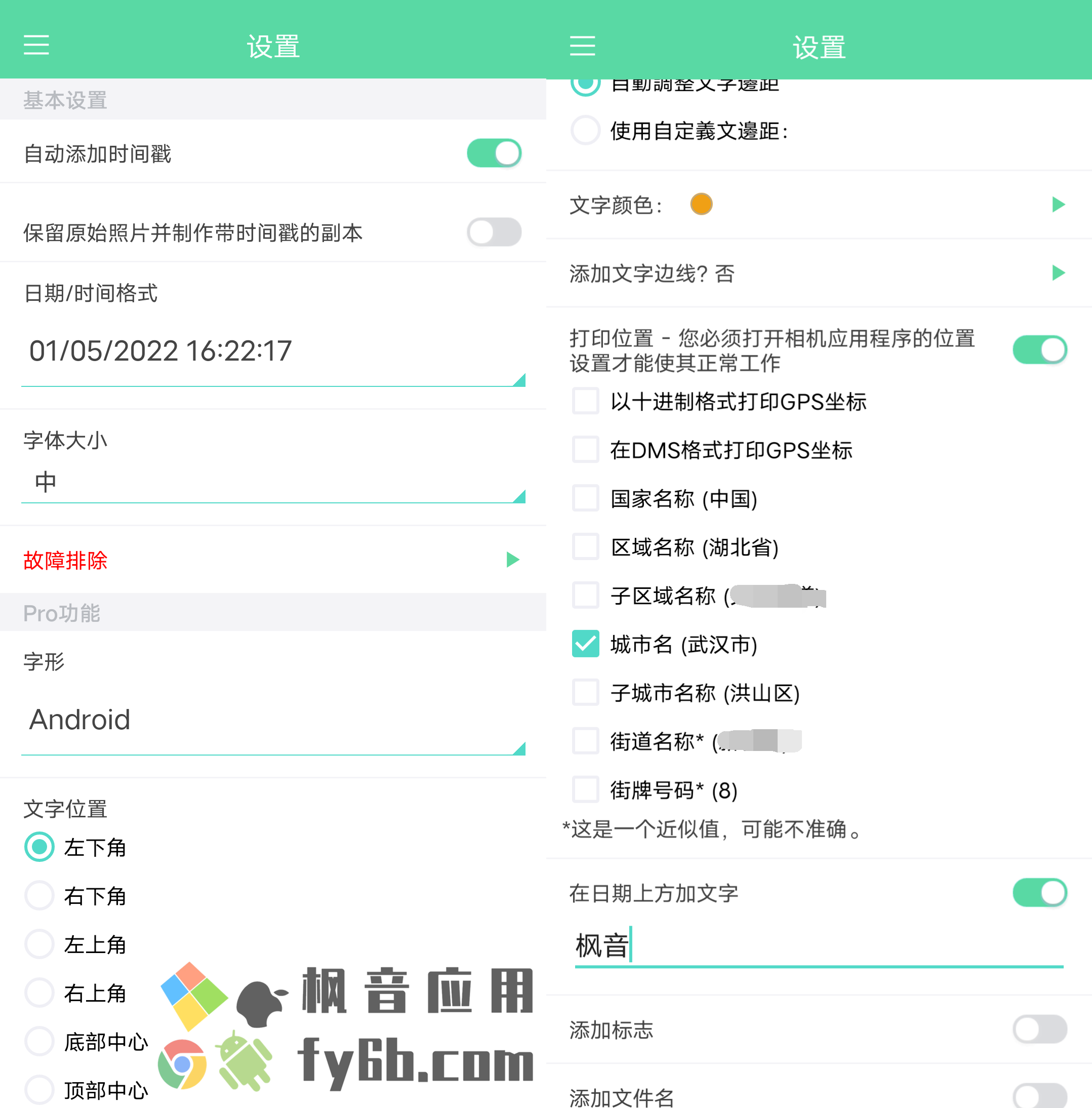This screenshot has width=1092, height=1108.
Task: Turn off 在日期上方加文字
Action: pyautogui.click(x=1039, y=893)
